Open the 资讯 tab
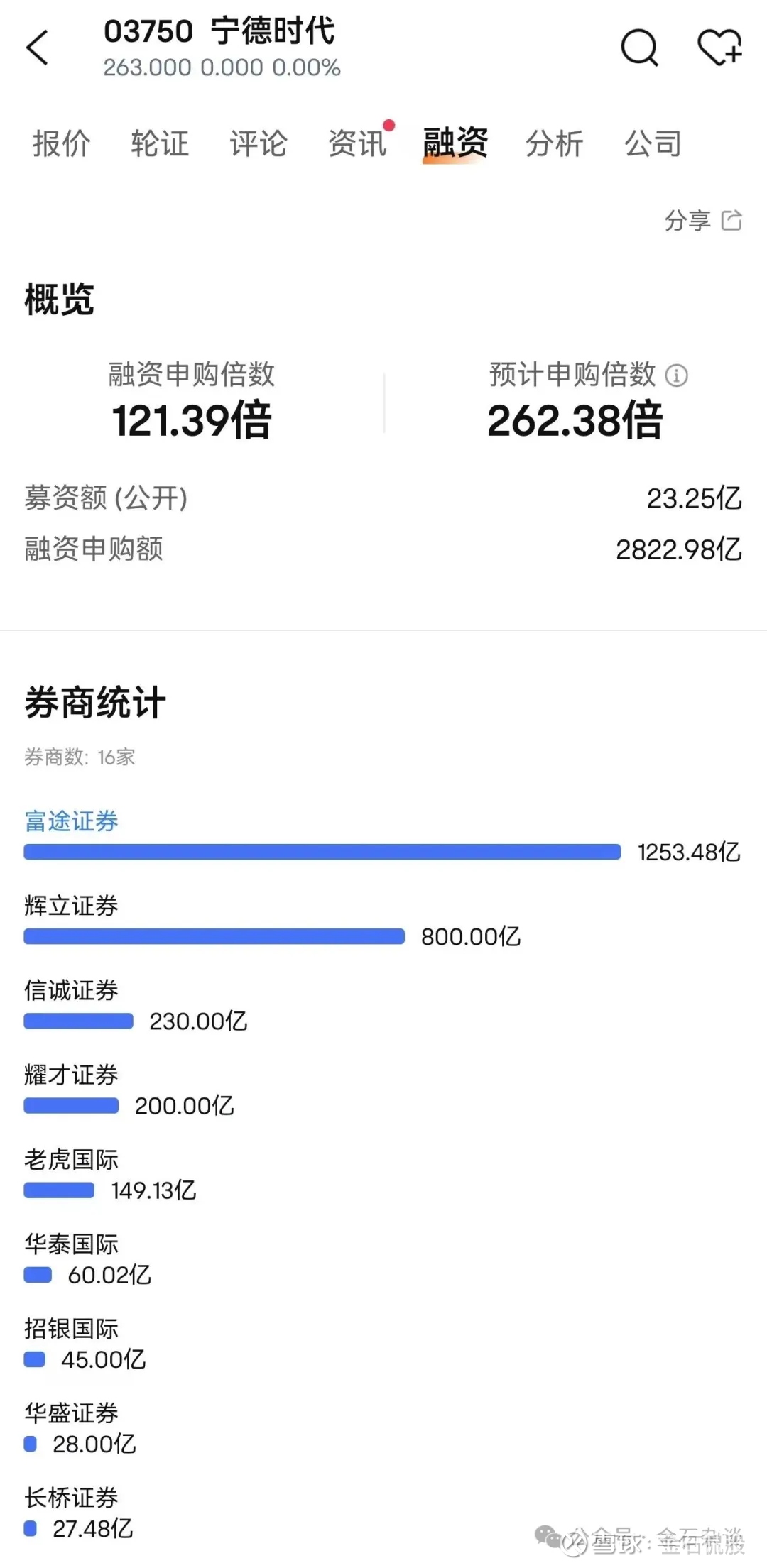The width and height of the screenshot is (767, 1568). pos(357,144)
